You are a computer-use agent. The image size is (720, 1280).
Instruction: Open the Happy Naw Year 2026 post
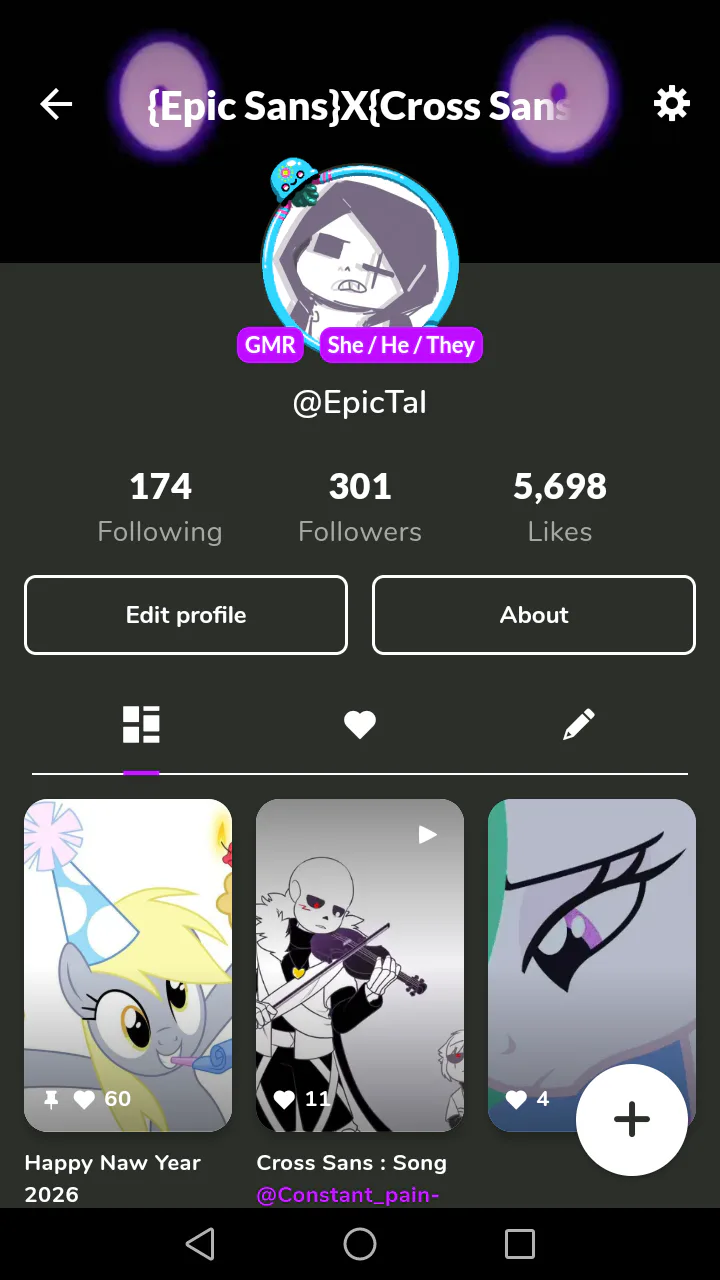[128, 965]
